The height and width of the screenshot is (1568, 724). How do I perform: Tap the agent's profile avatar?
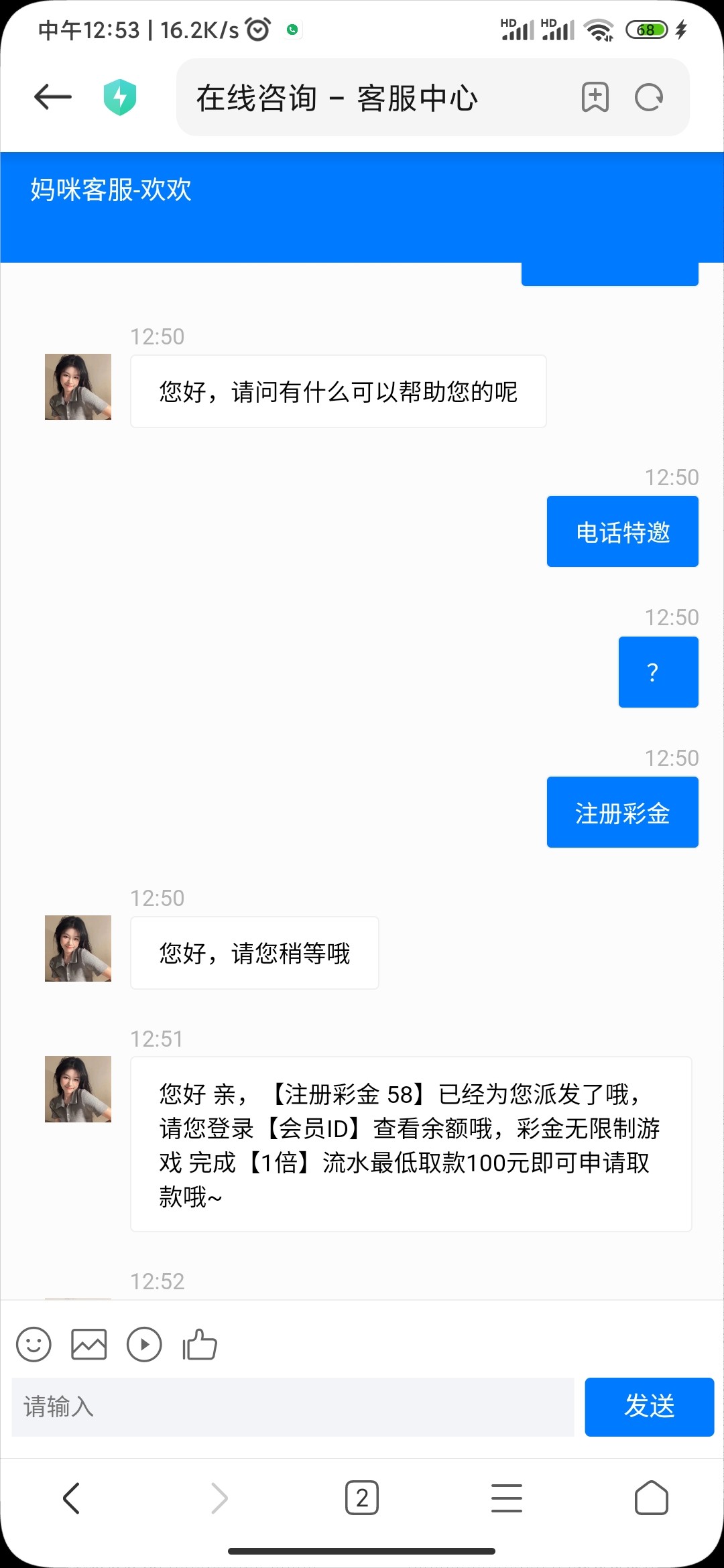point(77,389)
